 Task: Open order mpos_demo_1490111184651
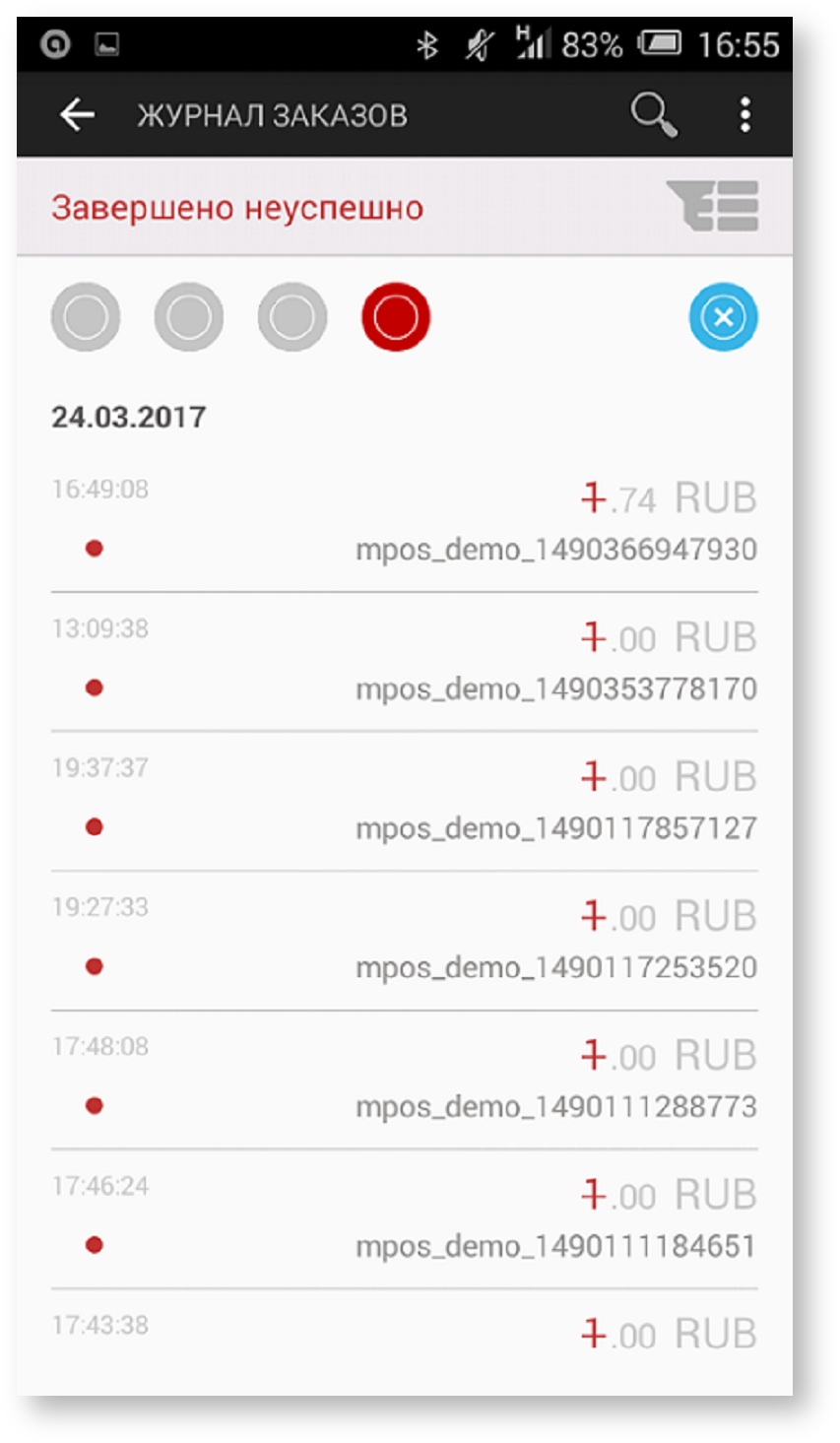[x=404, y=1219]
